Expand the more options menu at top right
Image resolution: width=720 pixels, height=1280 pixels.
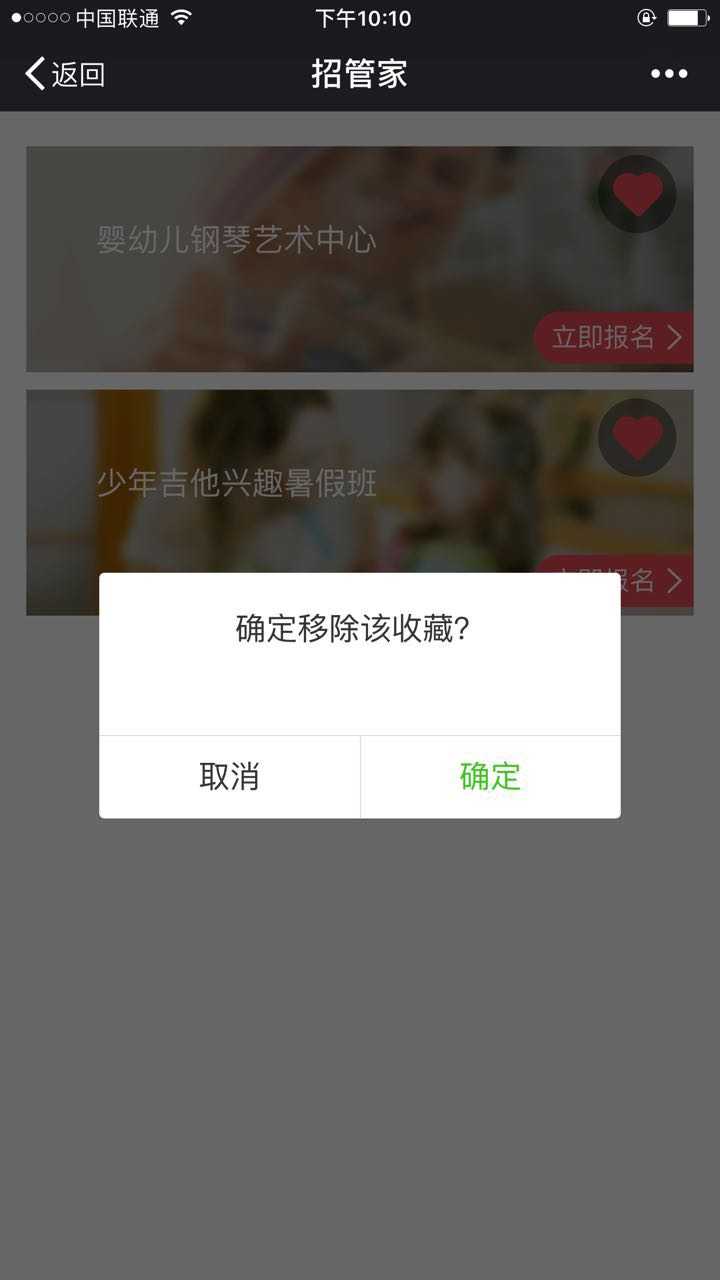(668, 73)
